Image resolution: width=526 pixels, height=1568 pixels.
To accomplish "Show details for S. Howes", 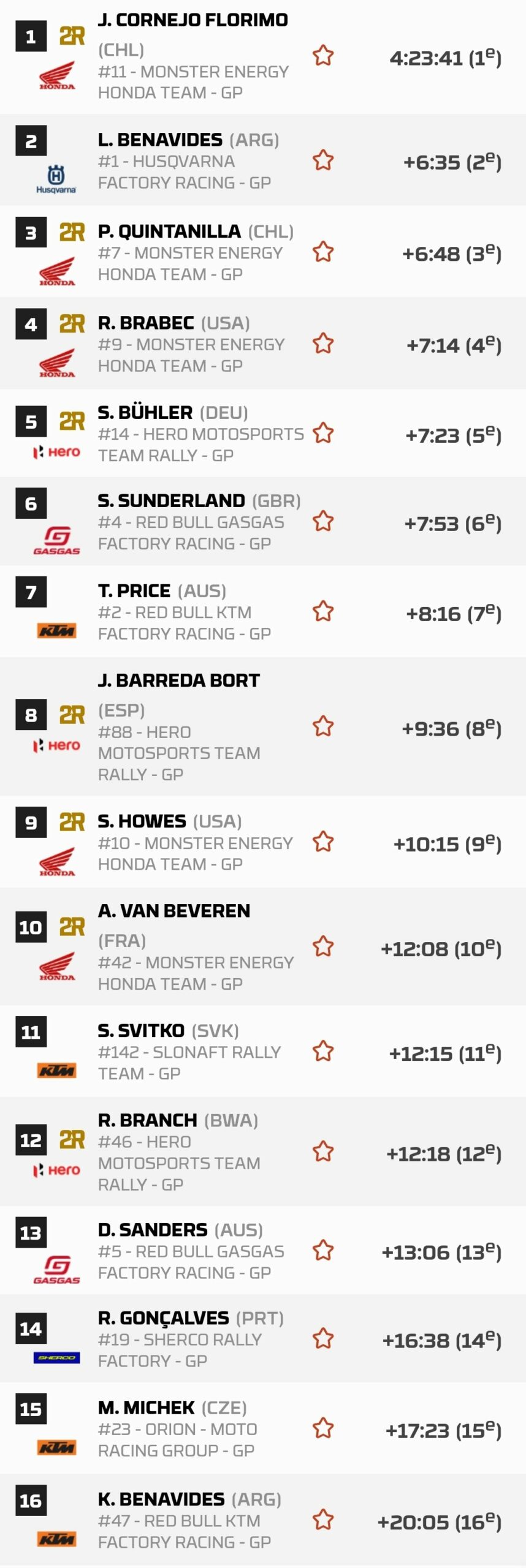I will pos(142,821).
